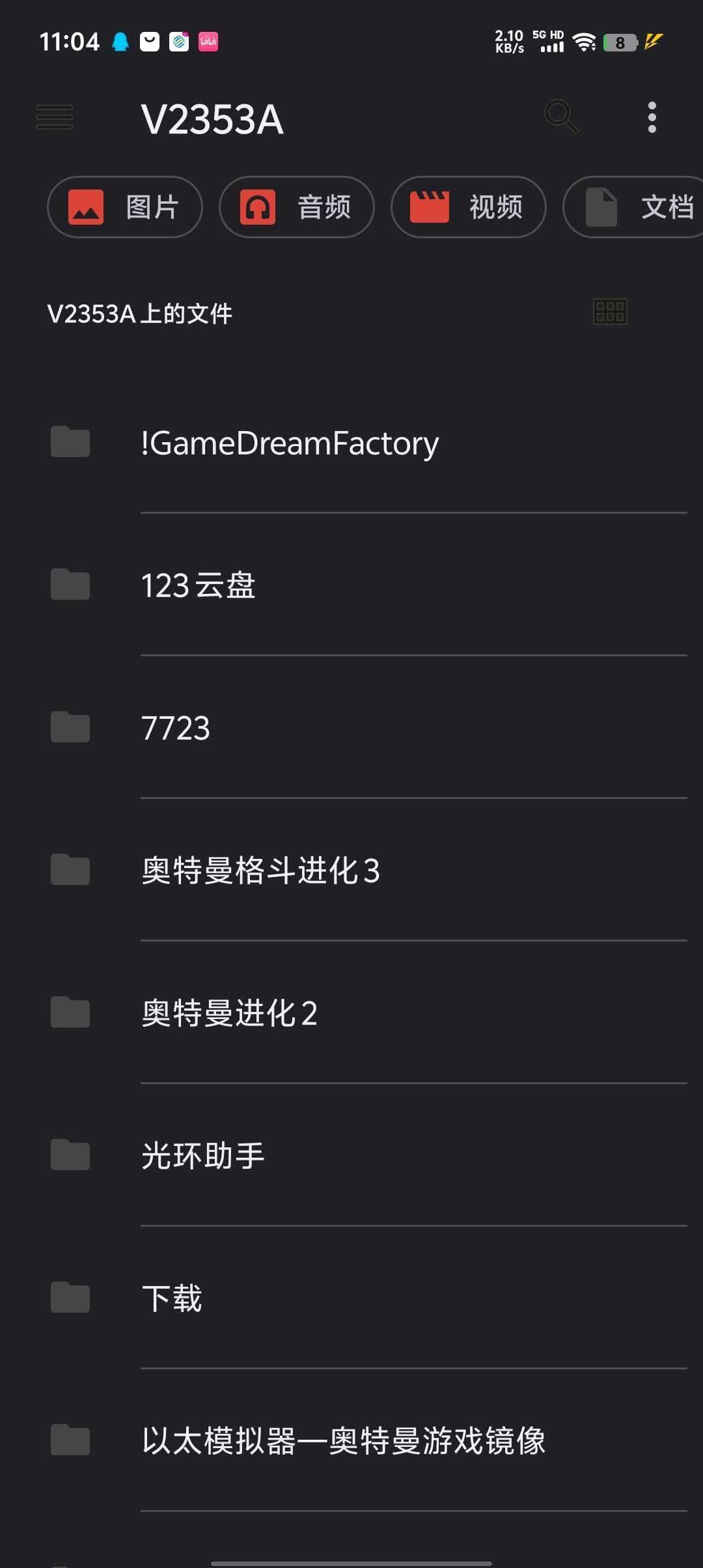Screen dimensions: 703x1568
Task: Open the navigation drawer menu
Action: pos(55,118)
